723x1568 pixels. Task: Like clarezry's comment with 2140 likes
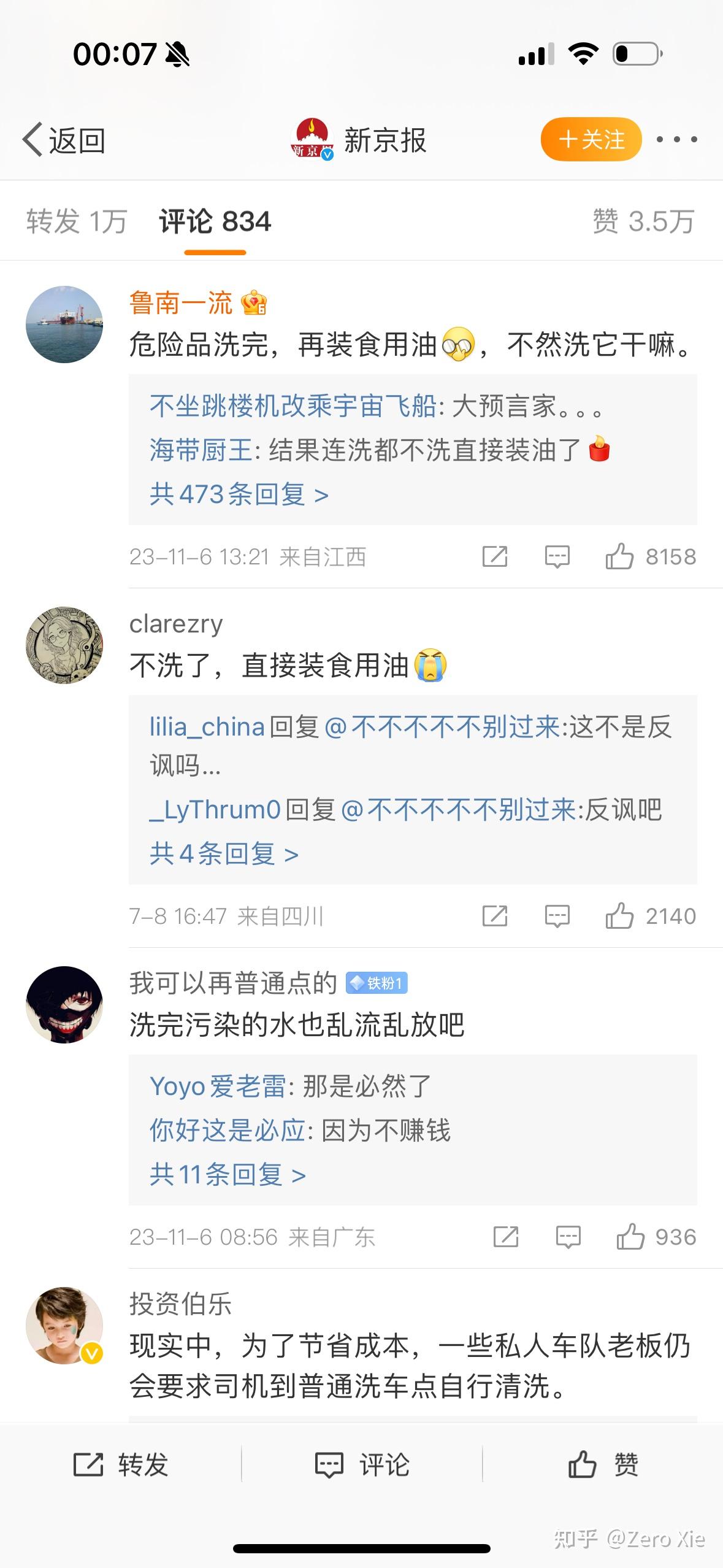pos(650,916)
